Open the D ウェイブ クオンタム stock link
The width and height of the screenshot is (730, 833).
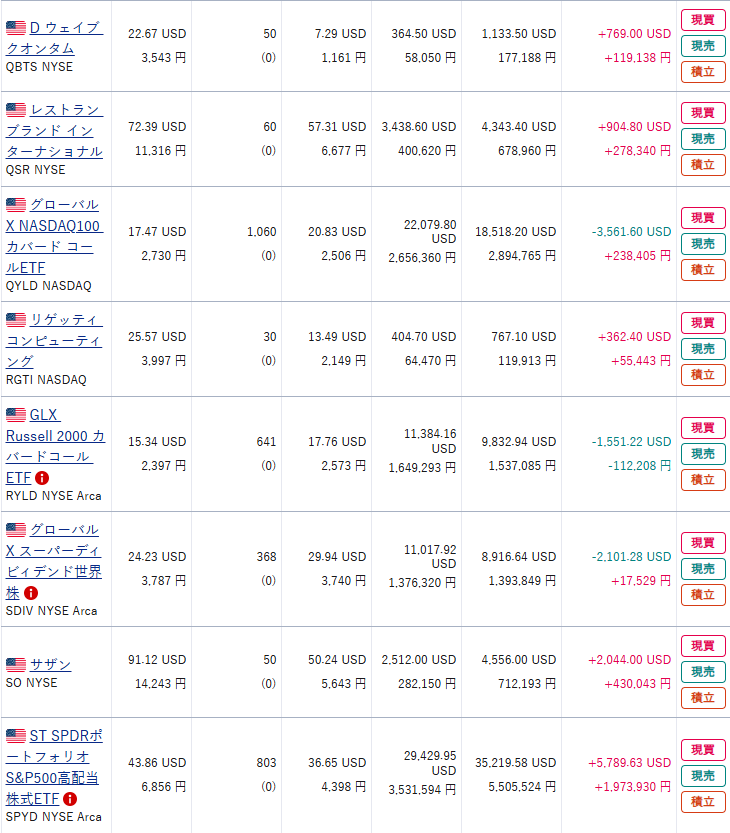tap(63, 29)
